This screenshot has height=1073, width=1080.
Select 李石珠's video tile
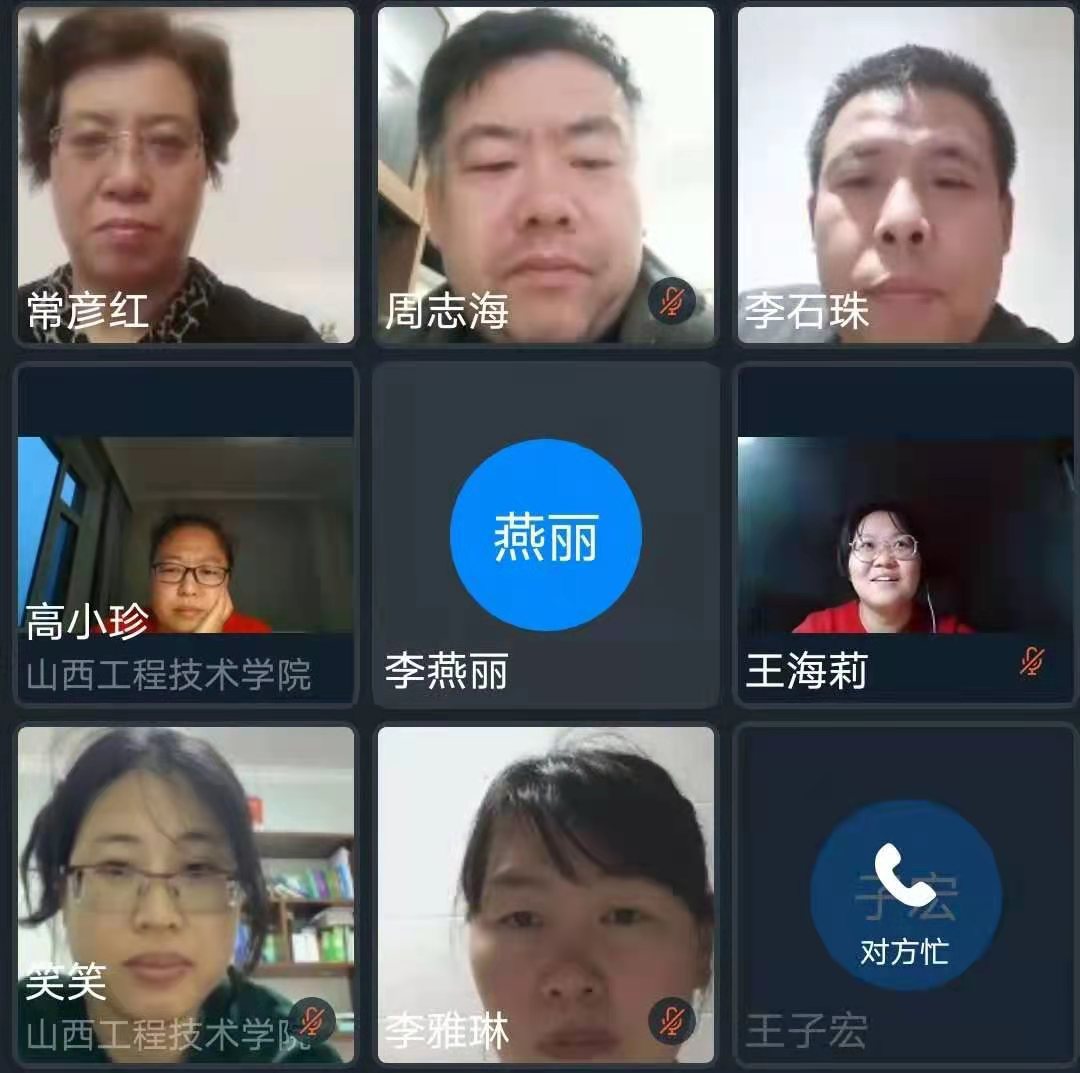click(905, 175)
